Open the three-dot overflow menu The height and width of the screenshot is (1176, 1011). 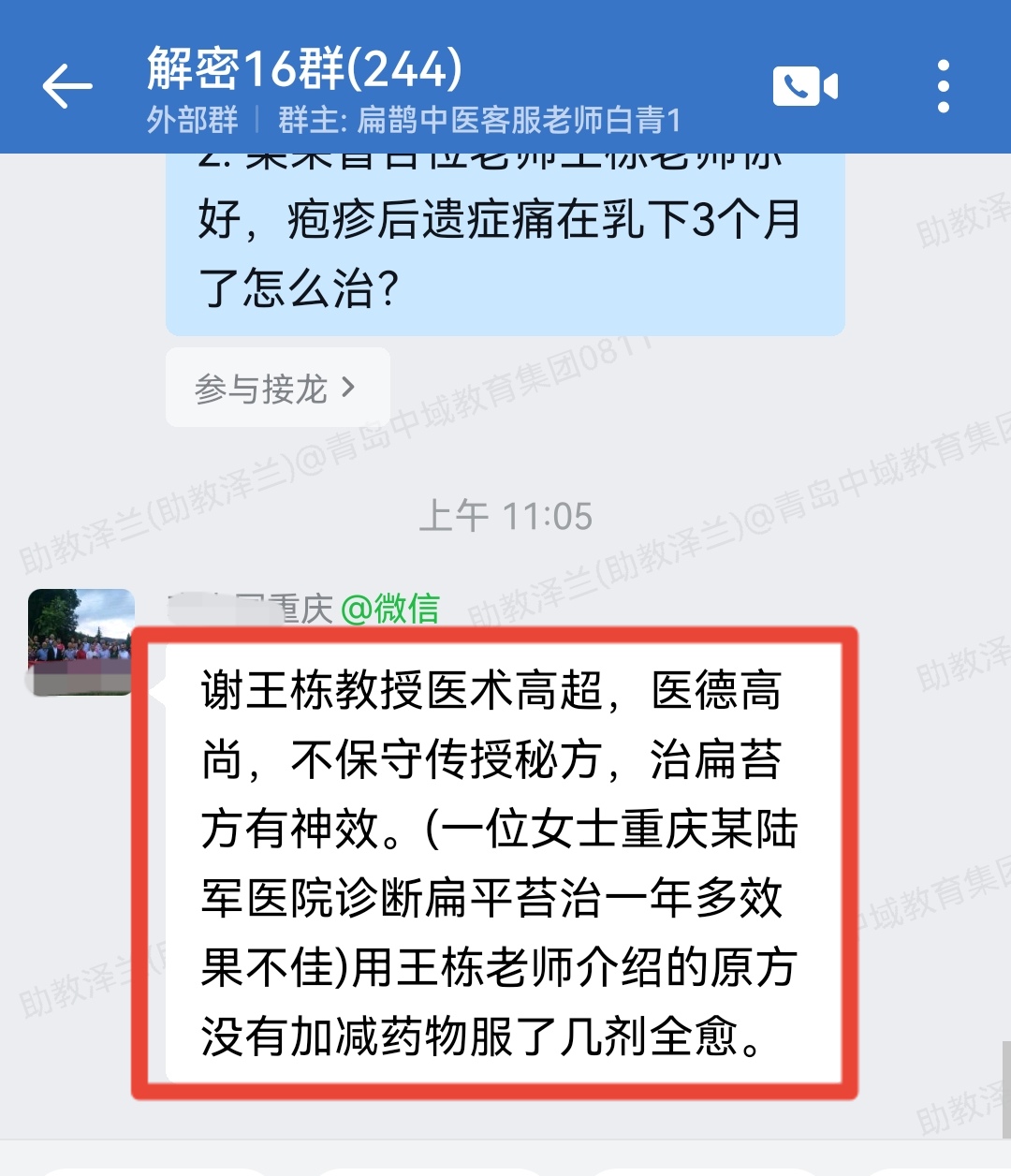coord(943,87)
